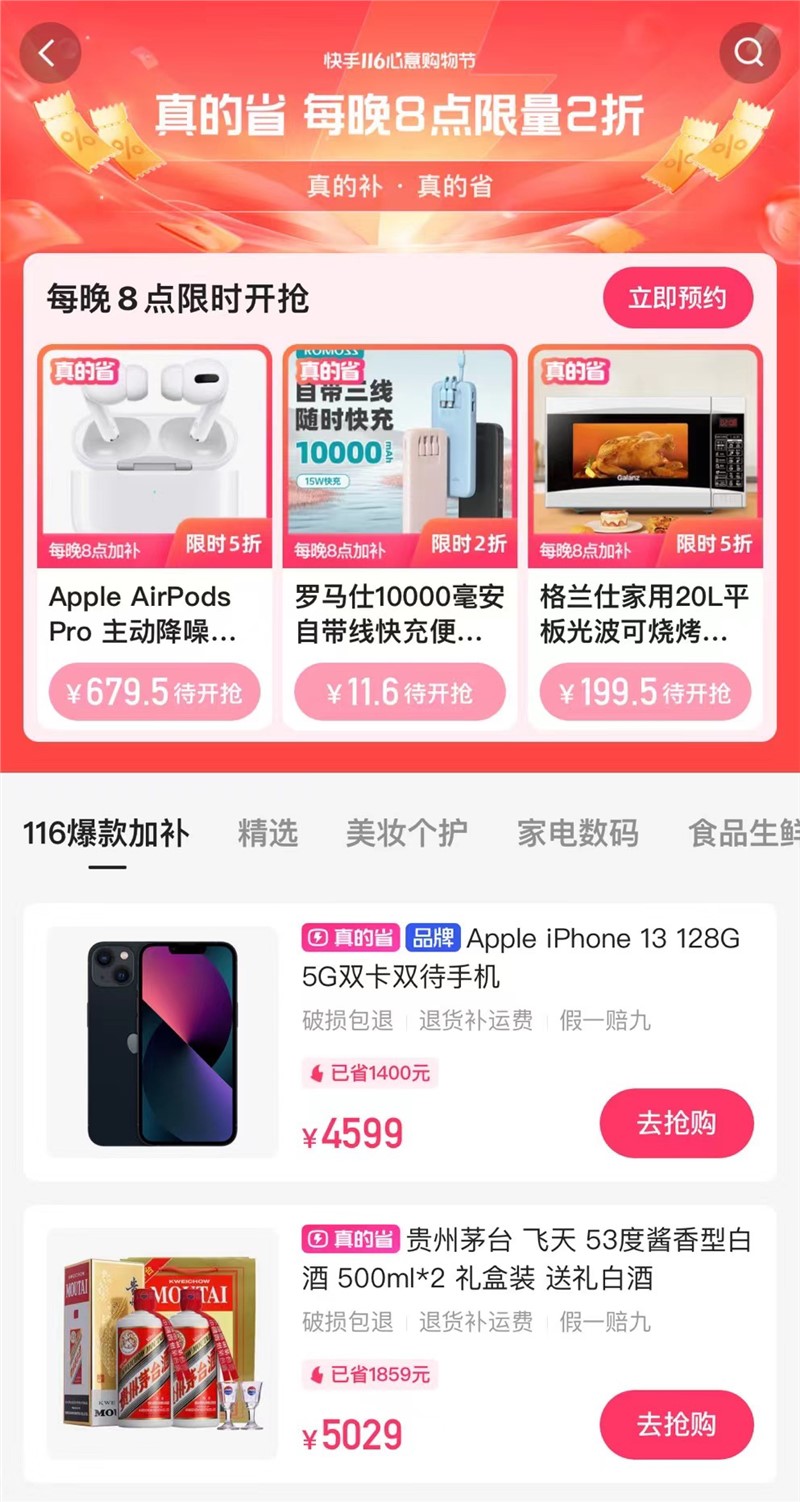Screen dimensions: 800x1502
Task: Tap 去抢购 for 贵州茅台 飞天
Action: click(x=676, y=1424)
